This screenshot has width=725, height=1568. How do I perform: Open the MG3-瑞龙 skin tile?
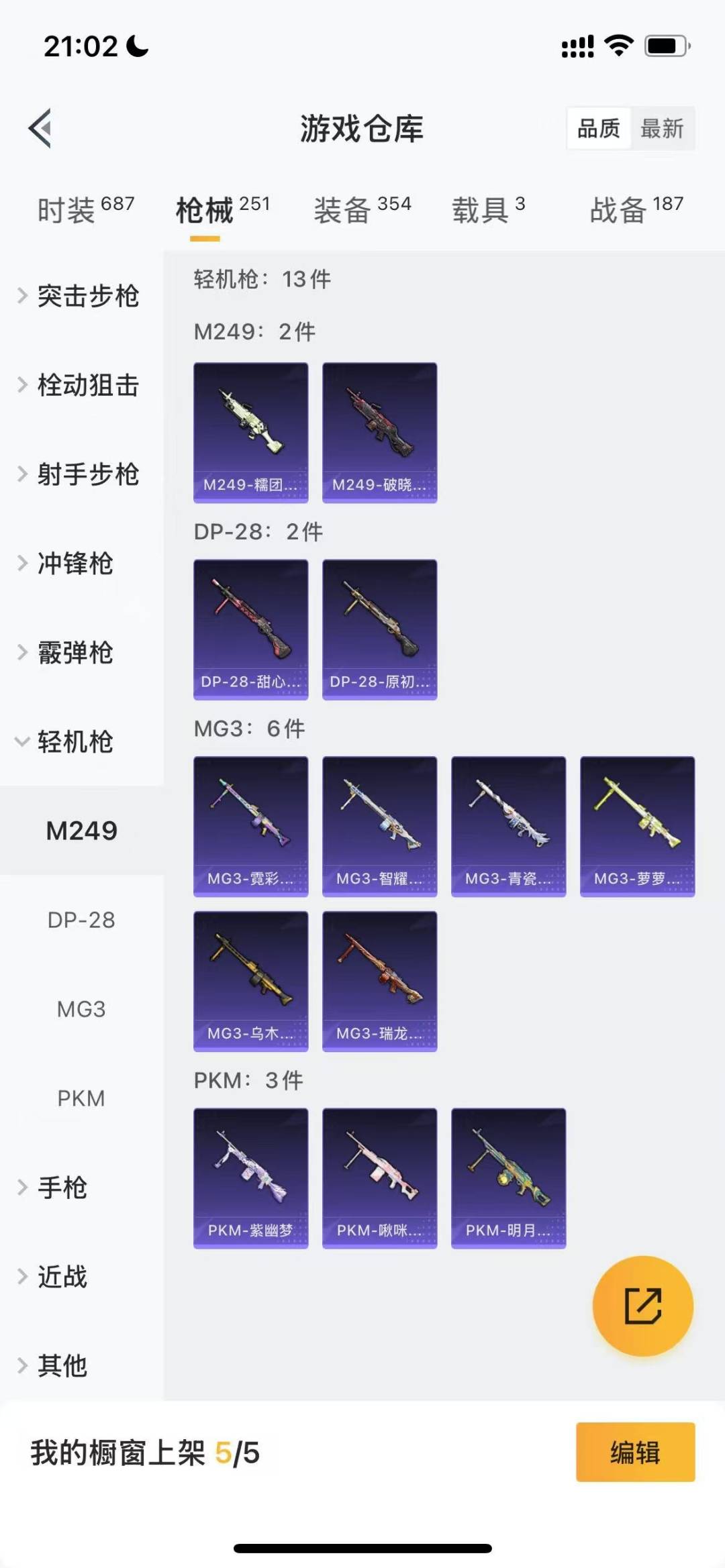coord(379,981)
